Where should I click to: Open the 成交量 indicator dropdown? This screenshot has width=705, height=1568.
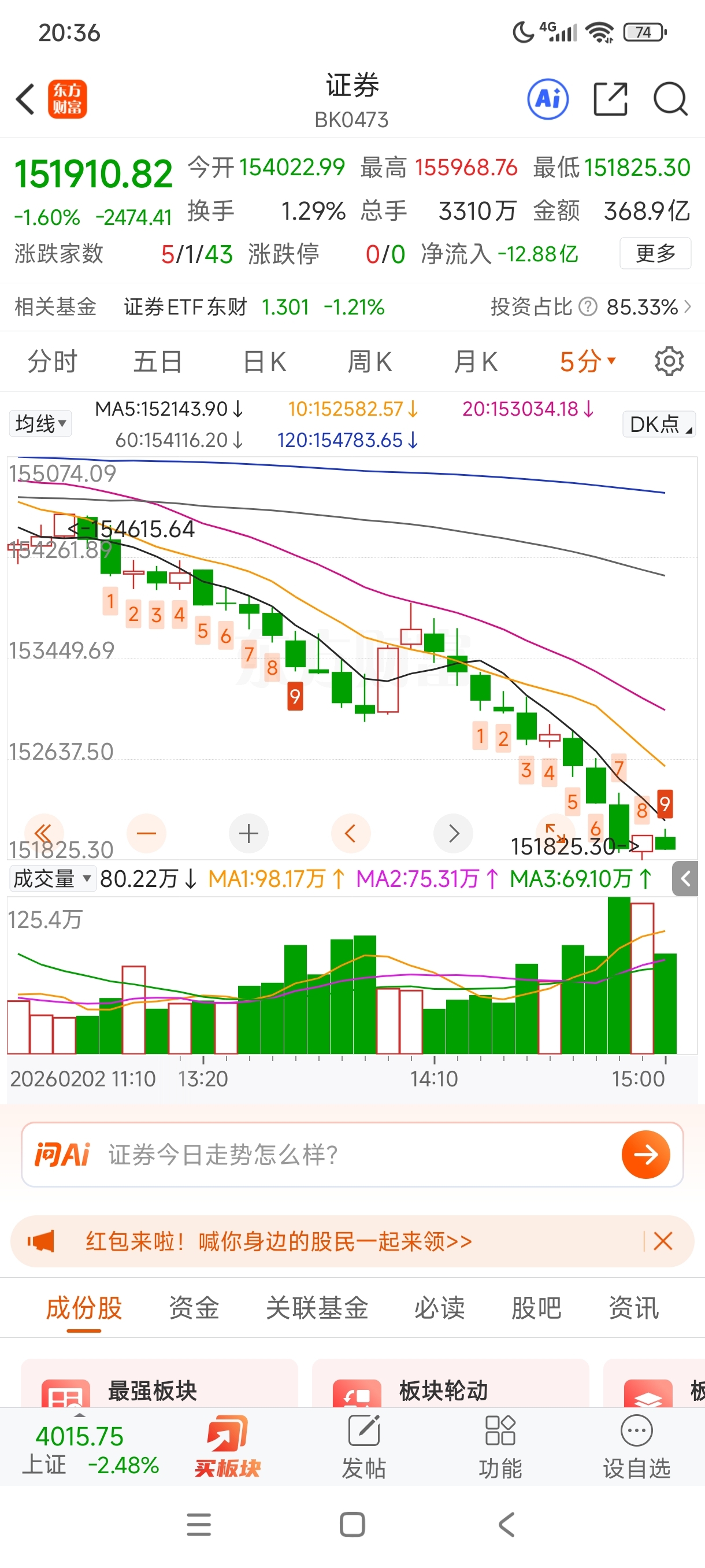53,878
